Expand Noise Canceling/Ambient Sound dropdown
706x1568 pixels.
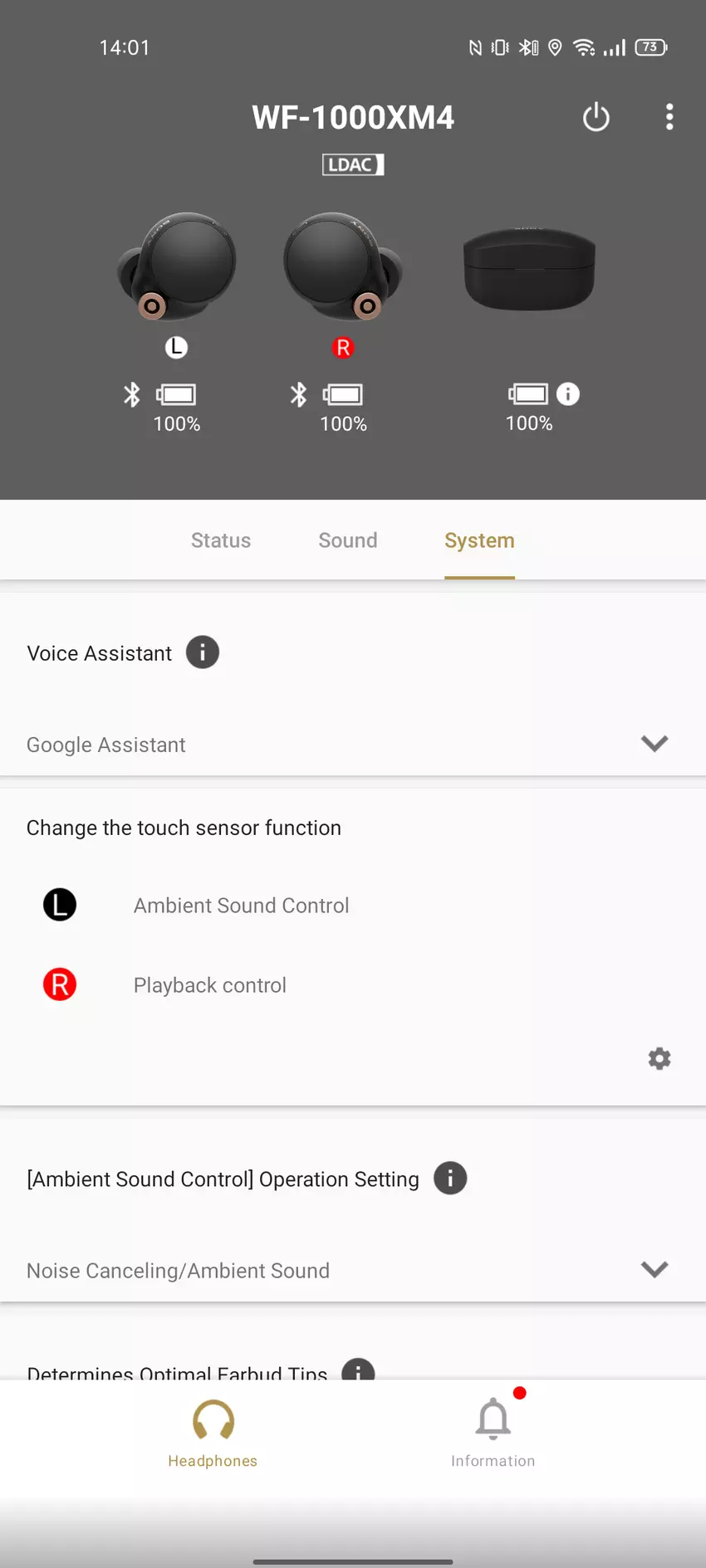pyautogui.click(x=655, y=1269)
